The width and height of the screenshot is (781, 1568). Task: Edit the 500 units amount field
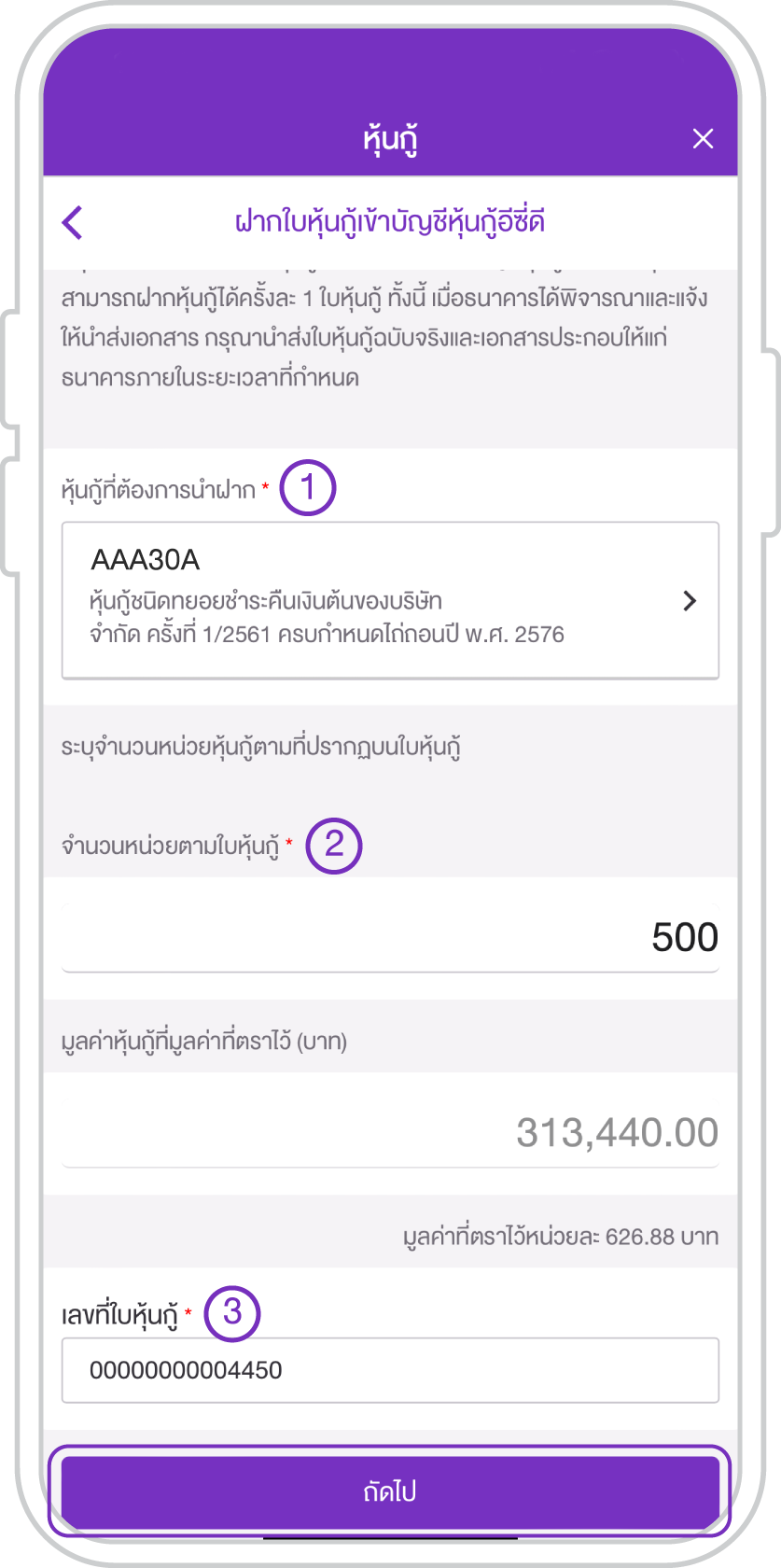pos(390,937)
